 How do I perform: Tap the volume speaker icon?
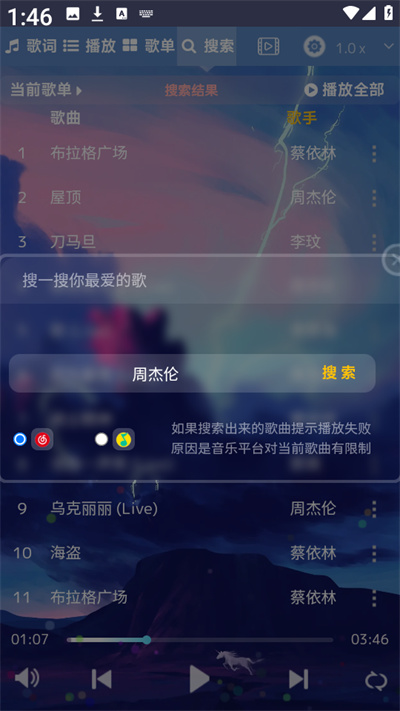coord(27,679)
